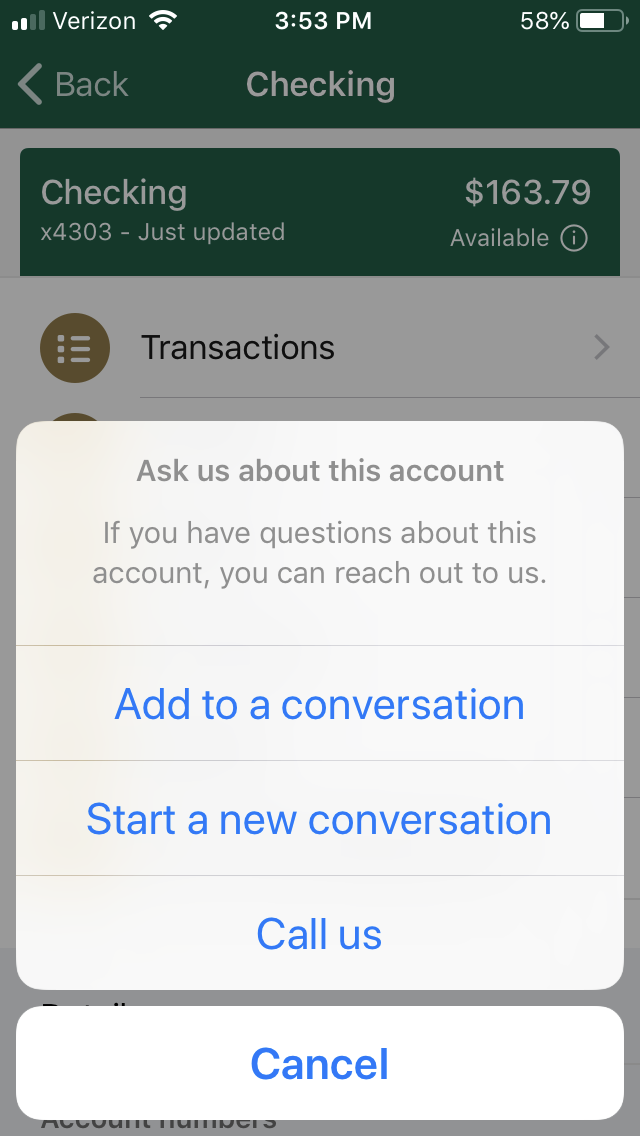The width and height of the screenshot is (640, 1136).
Task: Dismiss the action sheet with Cancel
Action: coord(320,1063)
